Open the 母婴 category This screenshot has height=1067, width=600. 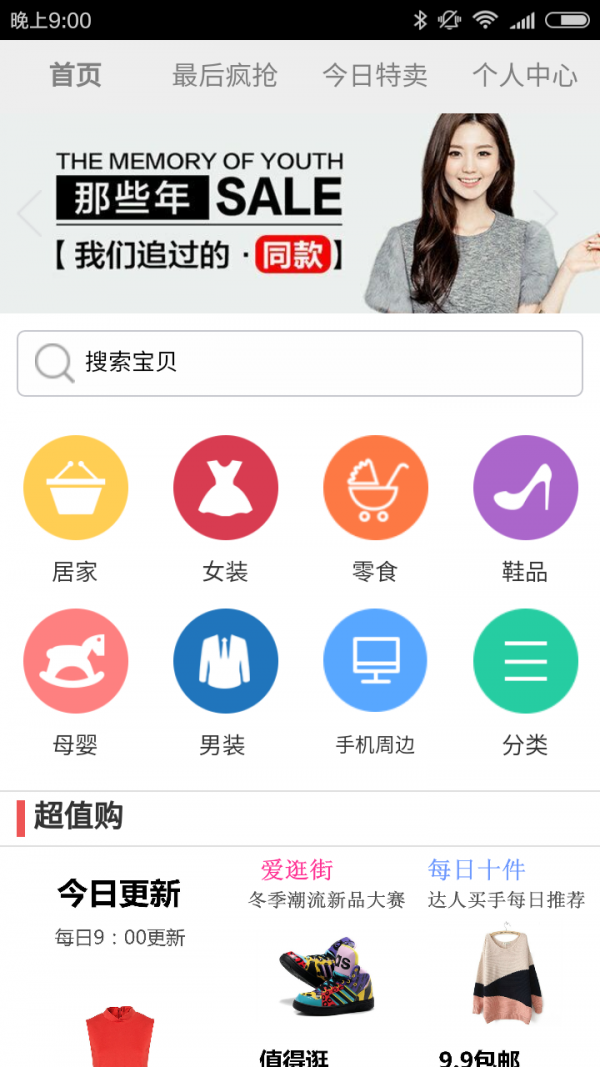click(x=75, y=661)
